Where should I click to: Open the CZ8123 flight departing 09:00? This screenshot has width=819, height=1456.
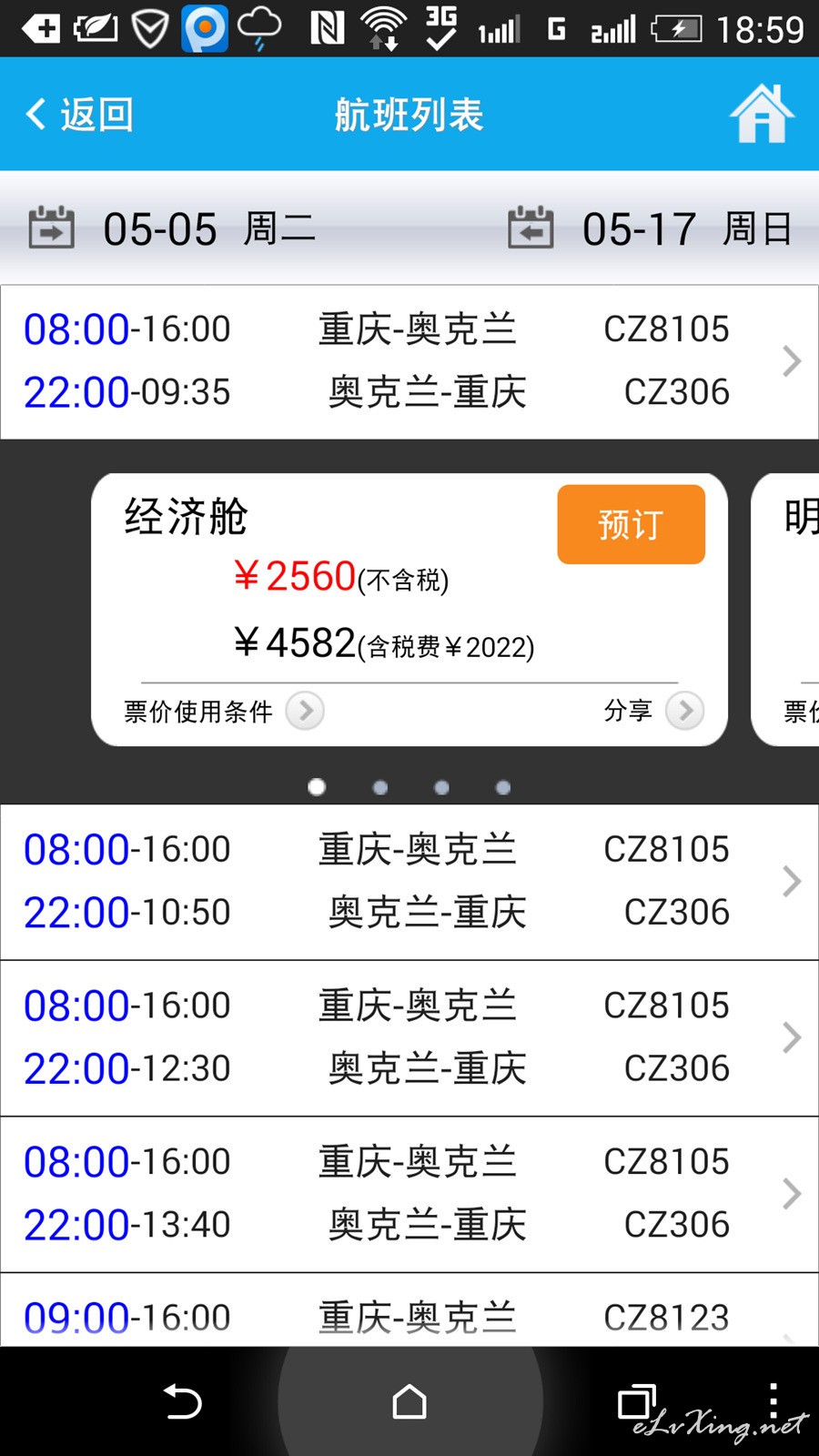(x=409, y=1310)
